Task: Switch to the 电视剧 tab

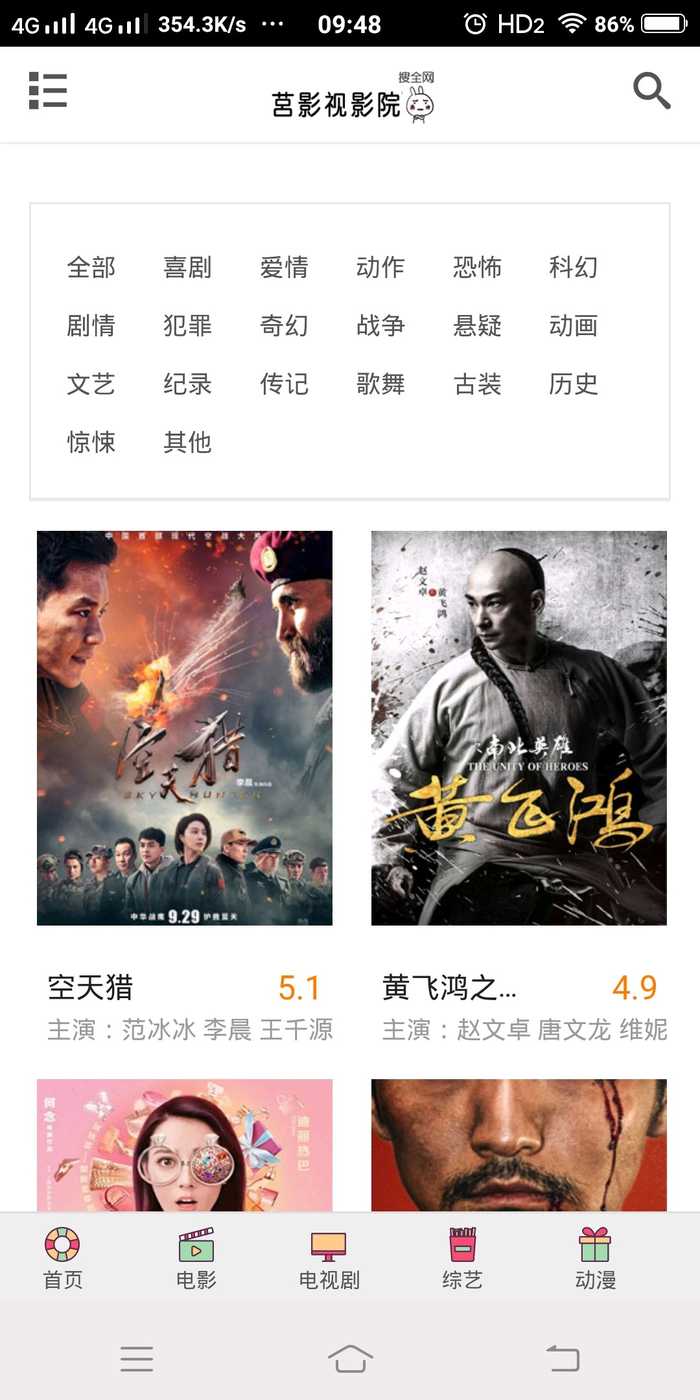Action: [329, 1258]
